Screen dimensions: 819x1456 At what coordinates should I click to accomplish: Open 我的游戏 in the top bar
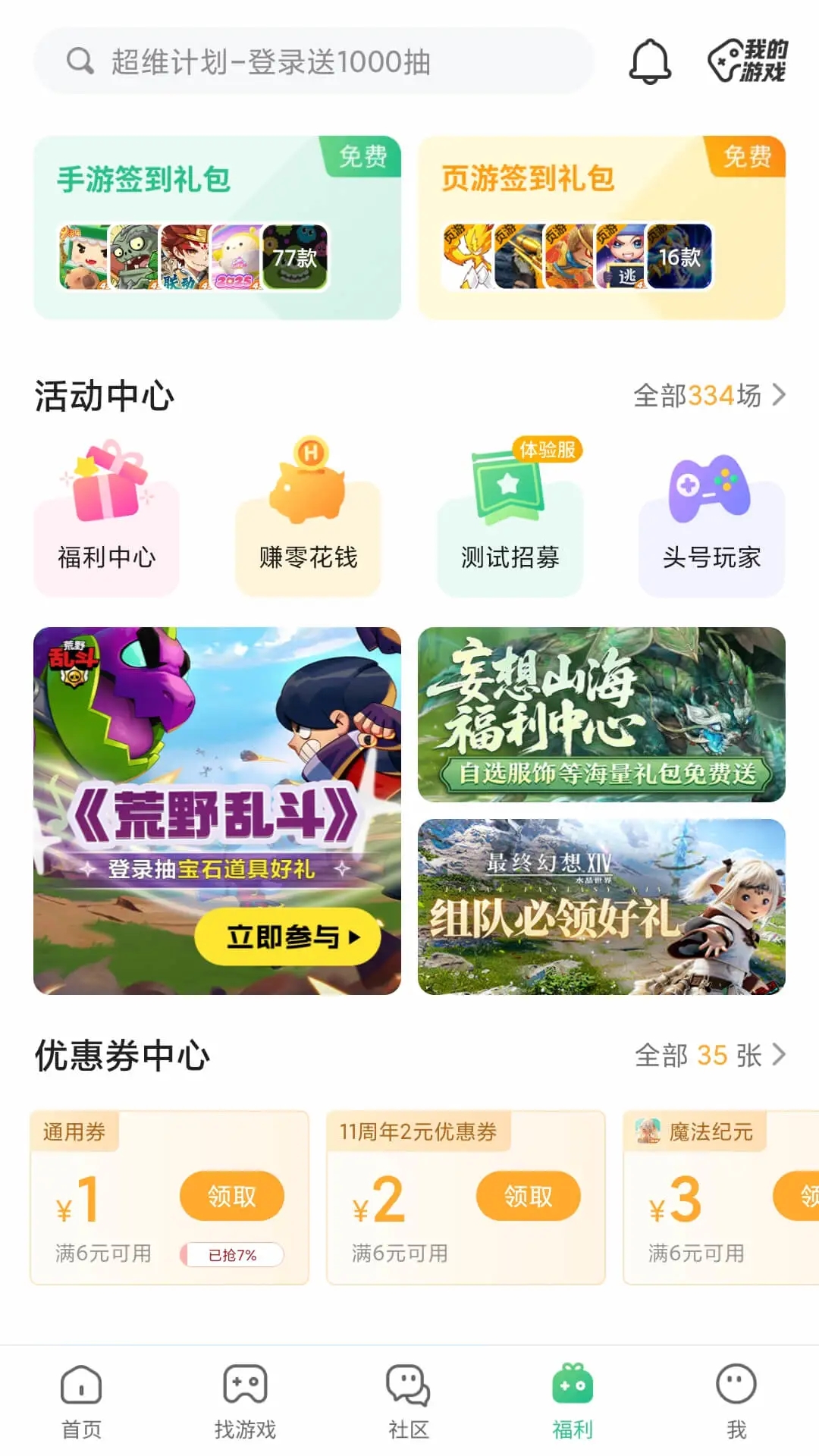tap(747, 62)
